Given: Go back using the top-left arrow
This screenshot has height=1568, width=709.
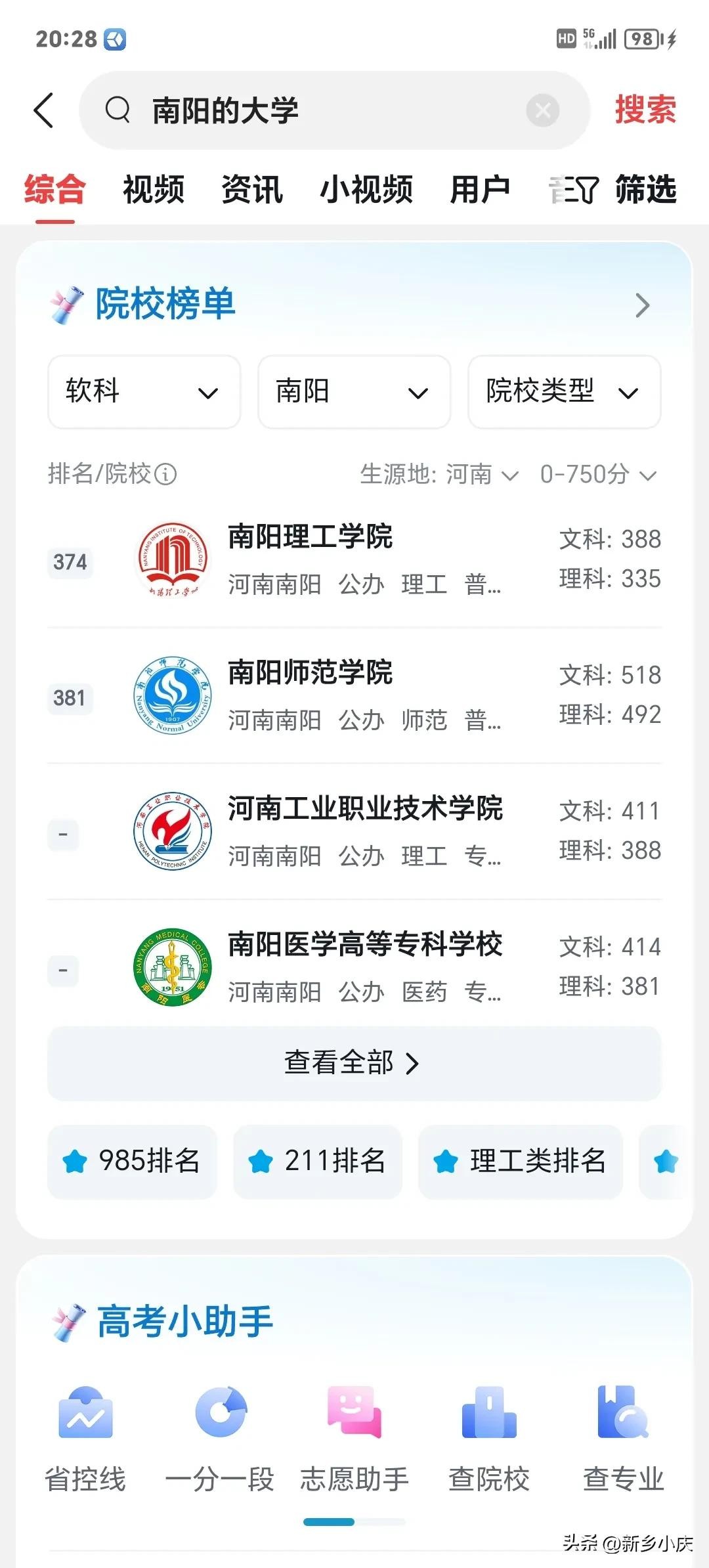Looking at the screenshot, I should click(x=43, y=110).
